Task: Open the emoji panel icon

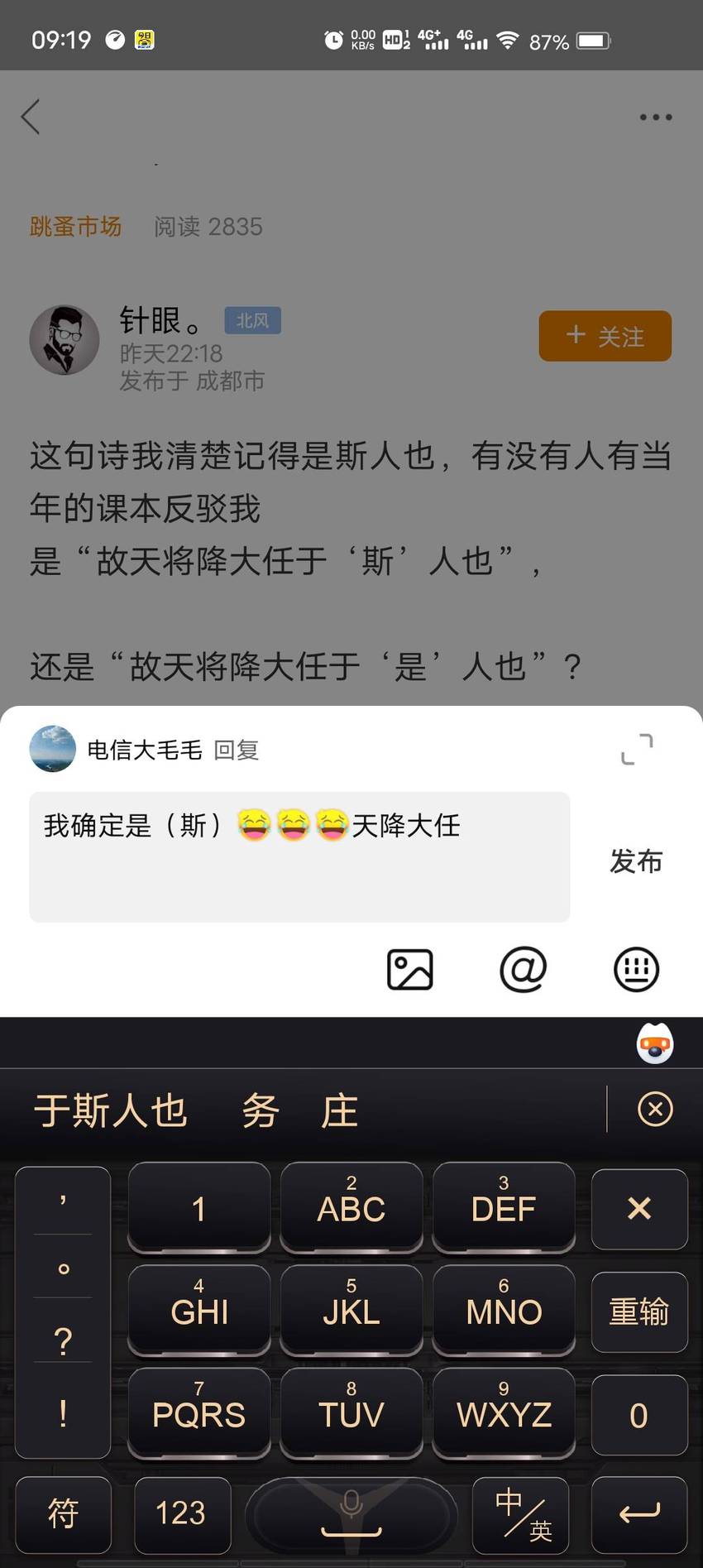Action: 637,969
